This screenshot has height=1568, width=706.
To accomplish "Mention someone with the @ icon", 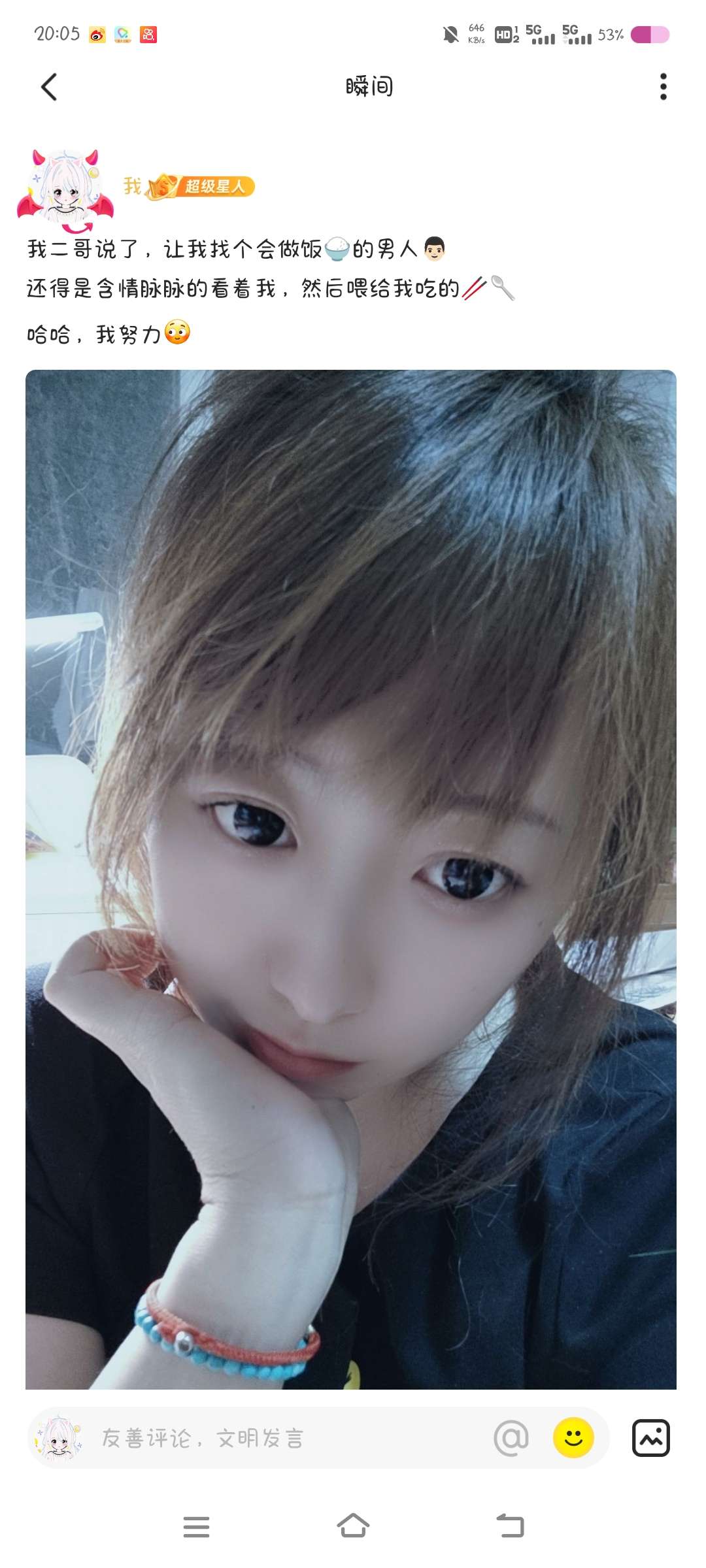I will 511,1438.
